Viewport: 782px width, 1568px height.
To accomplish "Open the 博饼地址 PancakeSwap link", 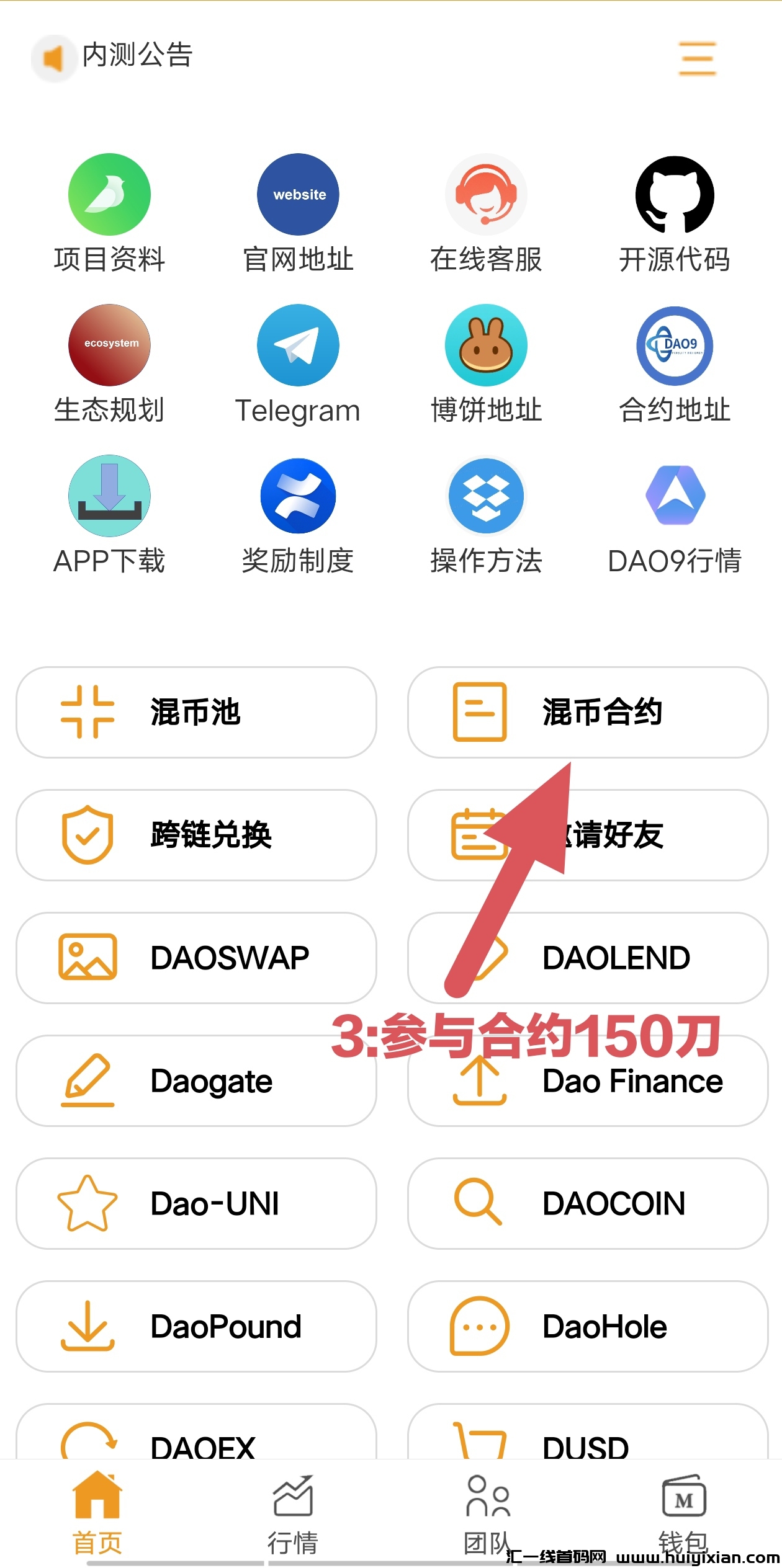I will 487,345.
